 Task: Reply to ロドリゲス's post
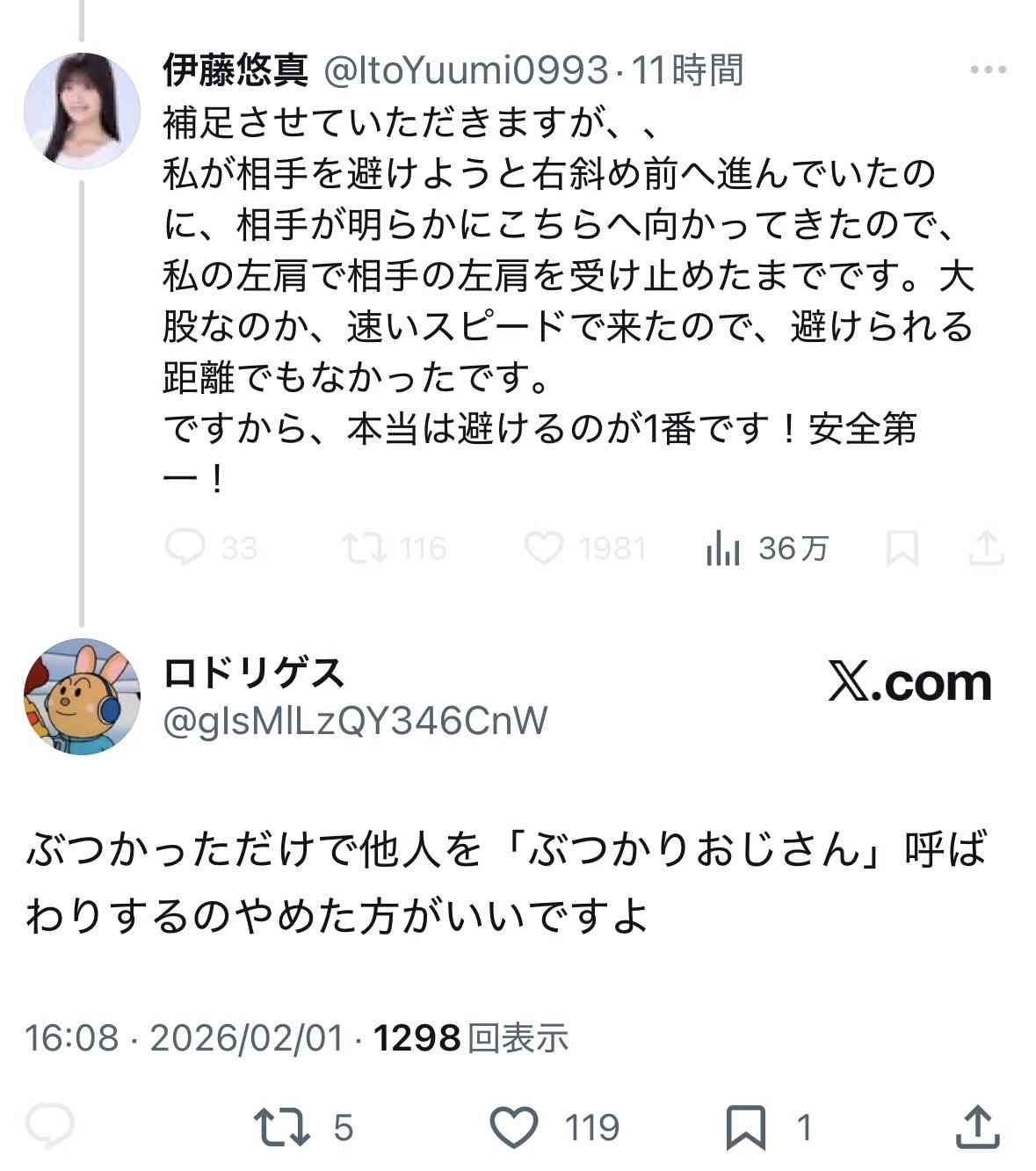click(50, 1126)
